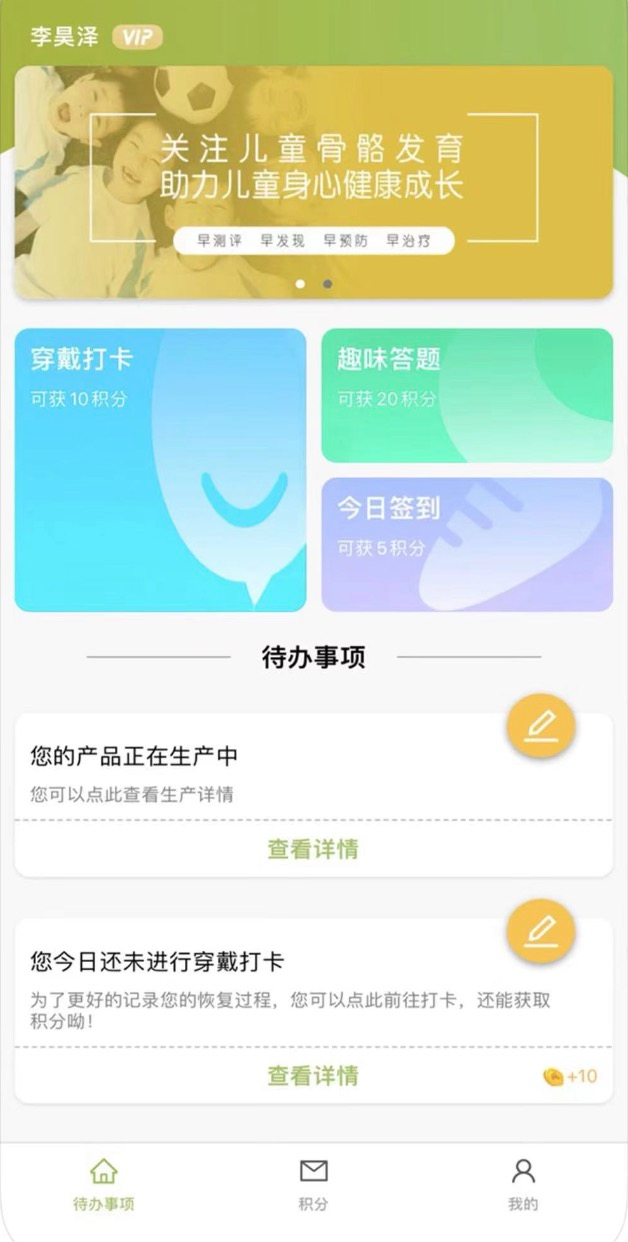Open the children's bone development banner
Viewport: 628px width, 1242px height.
pyautogui.click(x=313, y=180)
